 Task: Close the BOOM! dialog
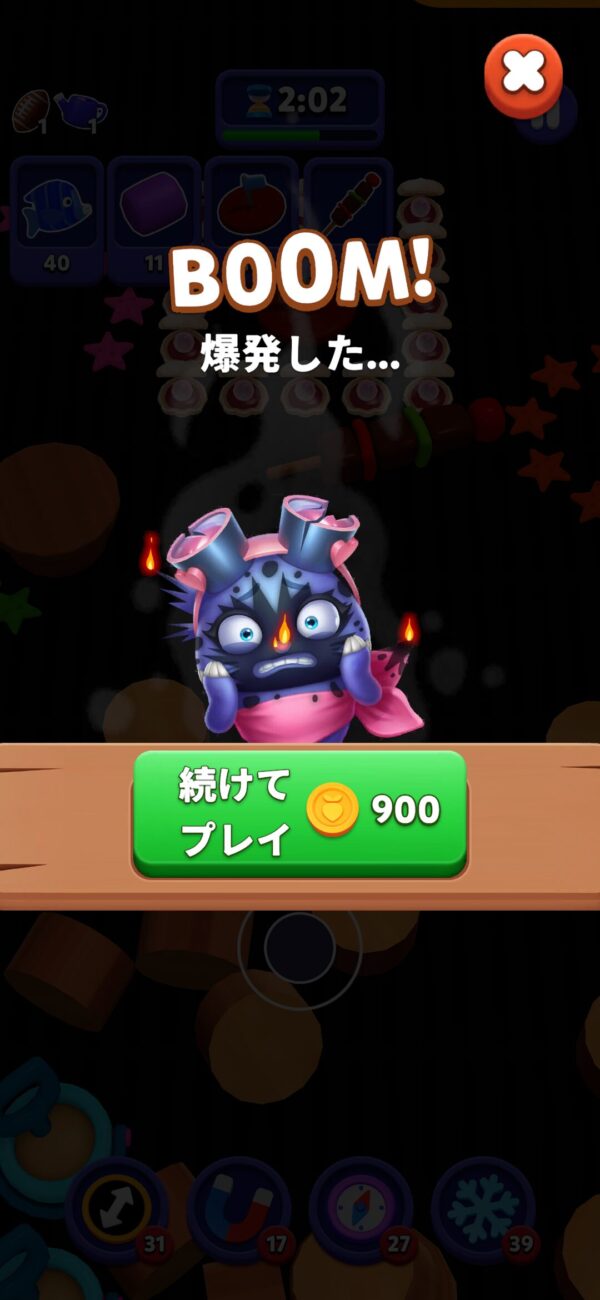(x=523, y=74)
